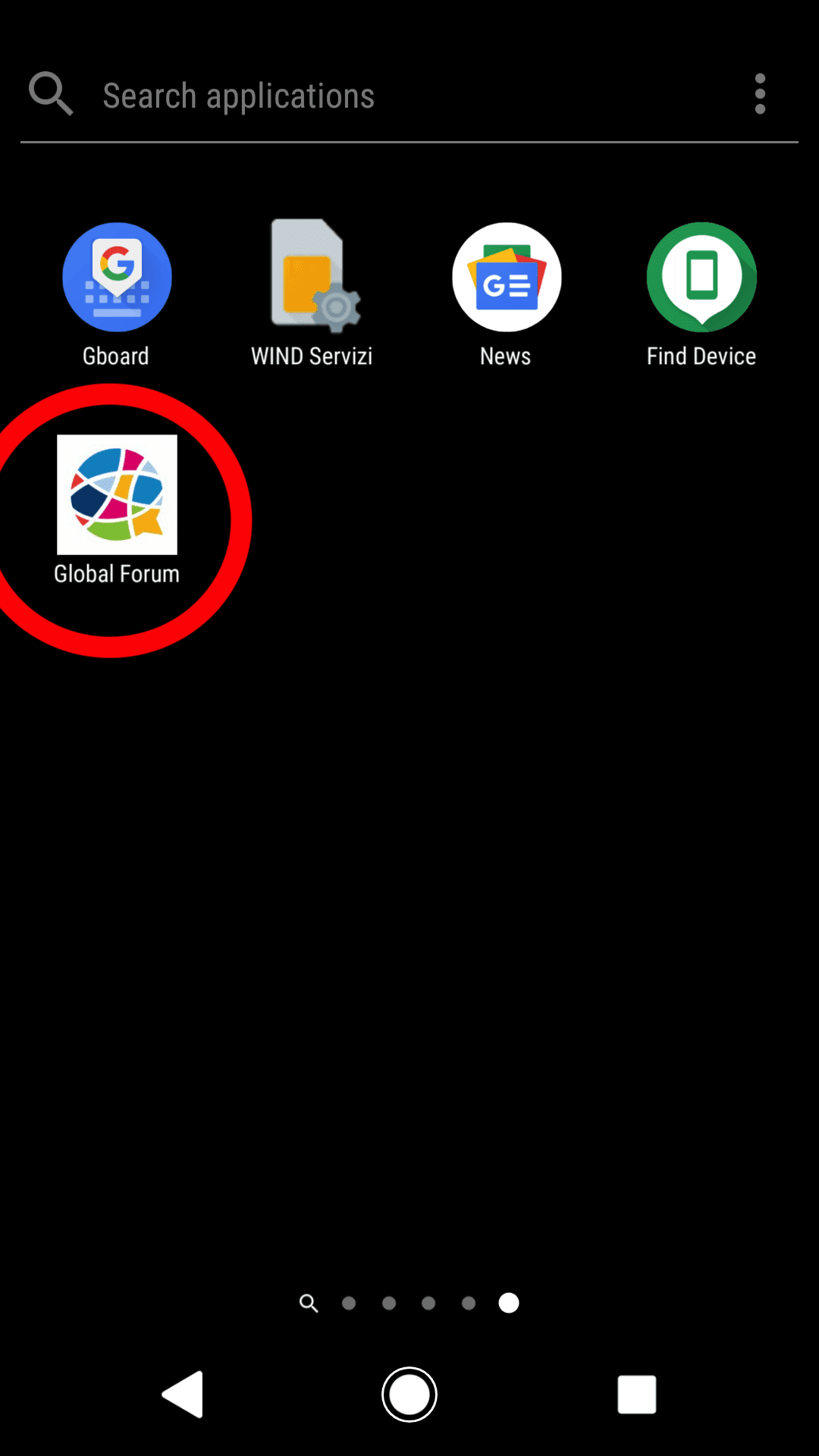819x1456 pixels.
Task: Open the three-dot overflow menu
Action: tap(760, 94)
